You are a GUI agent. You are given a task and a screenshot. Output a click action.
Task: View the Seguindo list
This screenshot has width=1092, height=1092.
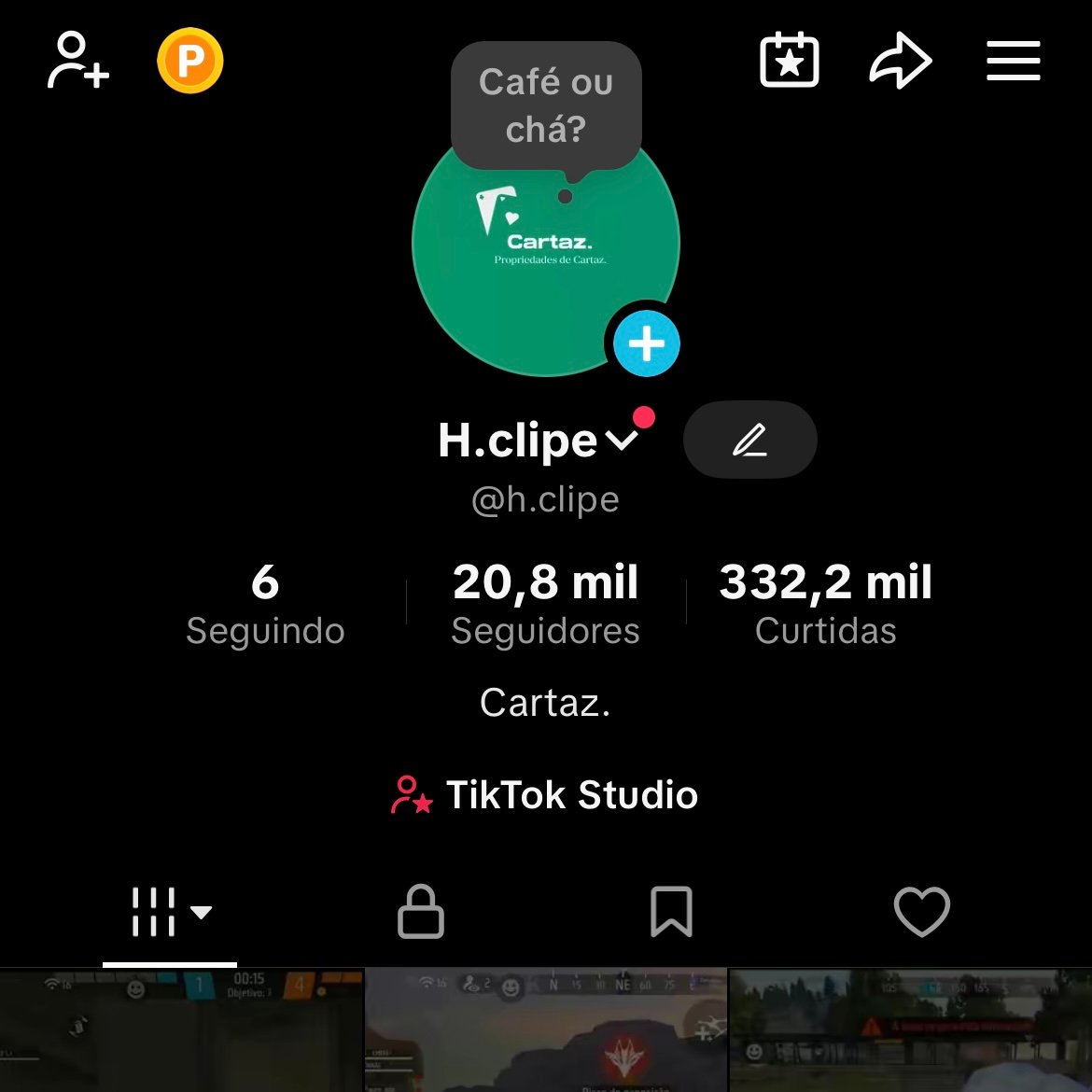(x=265, y=605)
